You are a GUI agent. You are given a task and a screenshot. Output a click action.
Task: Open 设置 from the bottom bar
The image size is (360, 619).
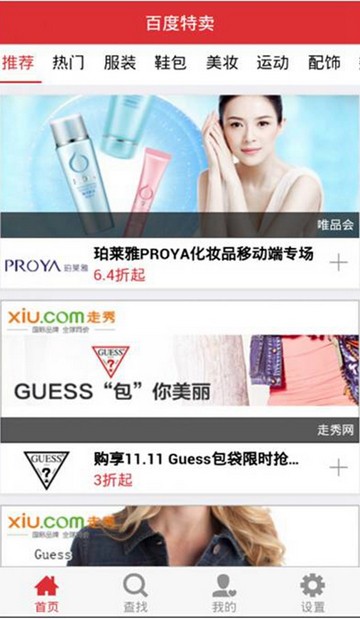pos(313,593)
